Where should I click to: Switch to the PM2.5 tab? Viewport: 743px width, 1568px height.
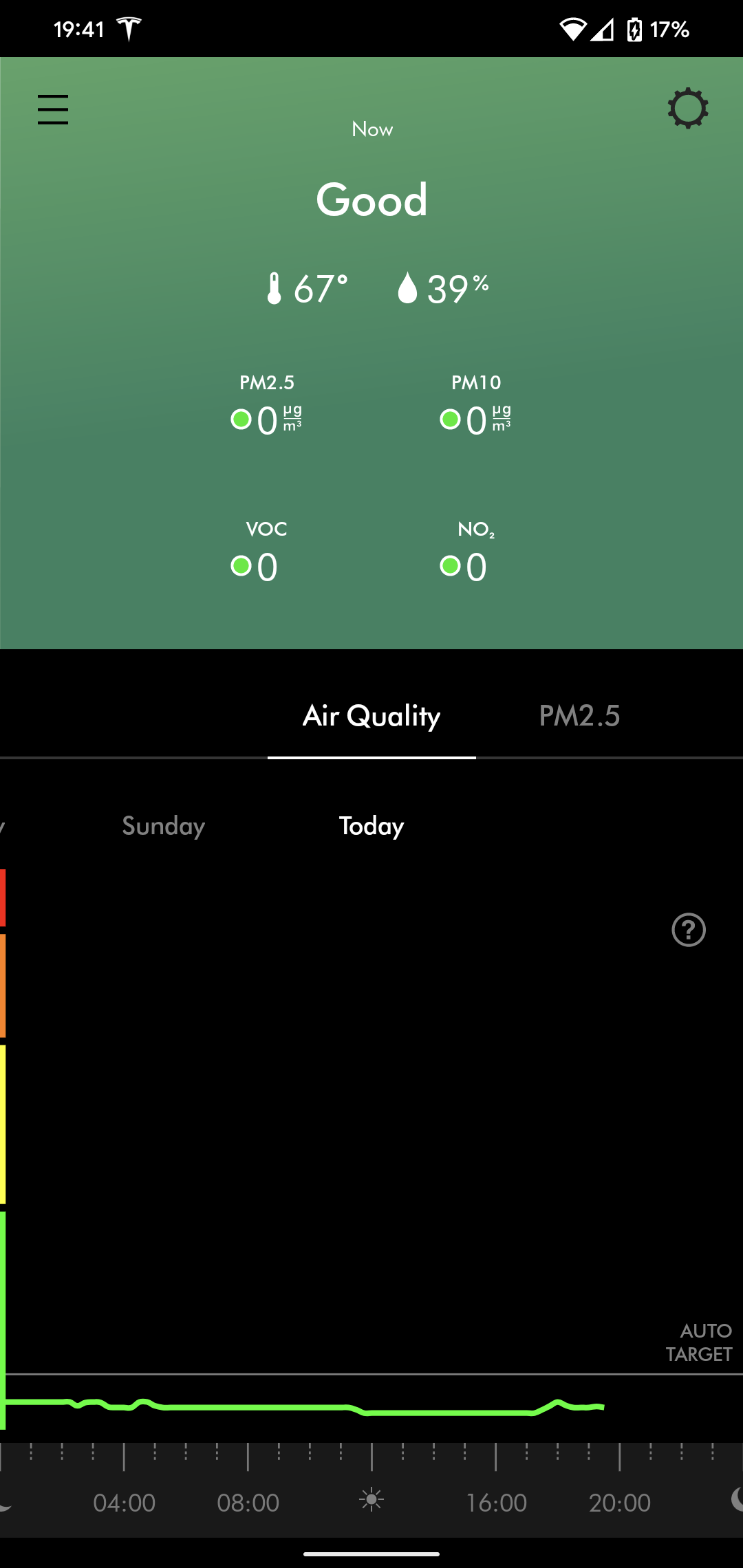point(579,716)
